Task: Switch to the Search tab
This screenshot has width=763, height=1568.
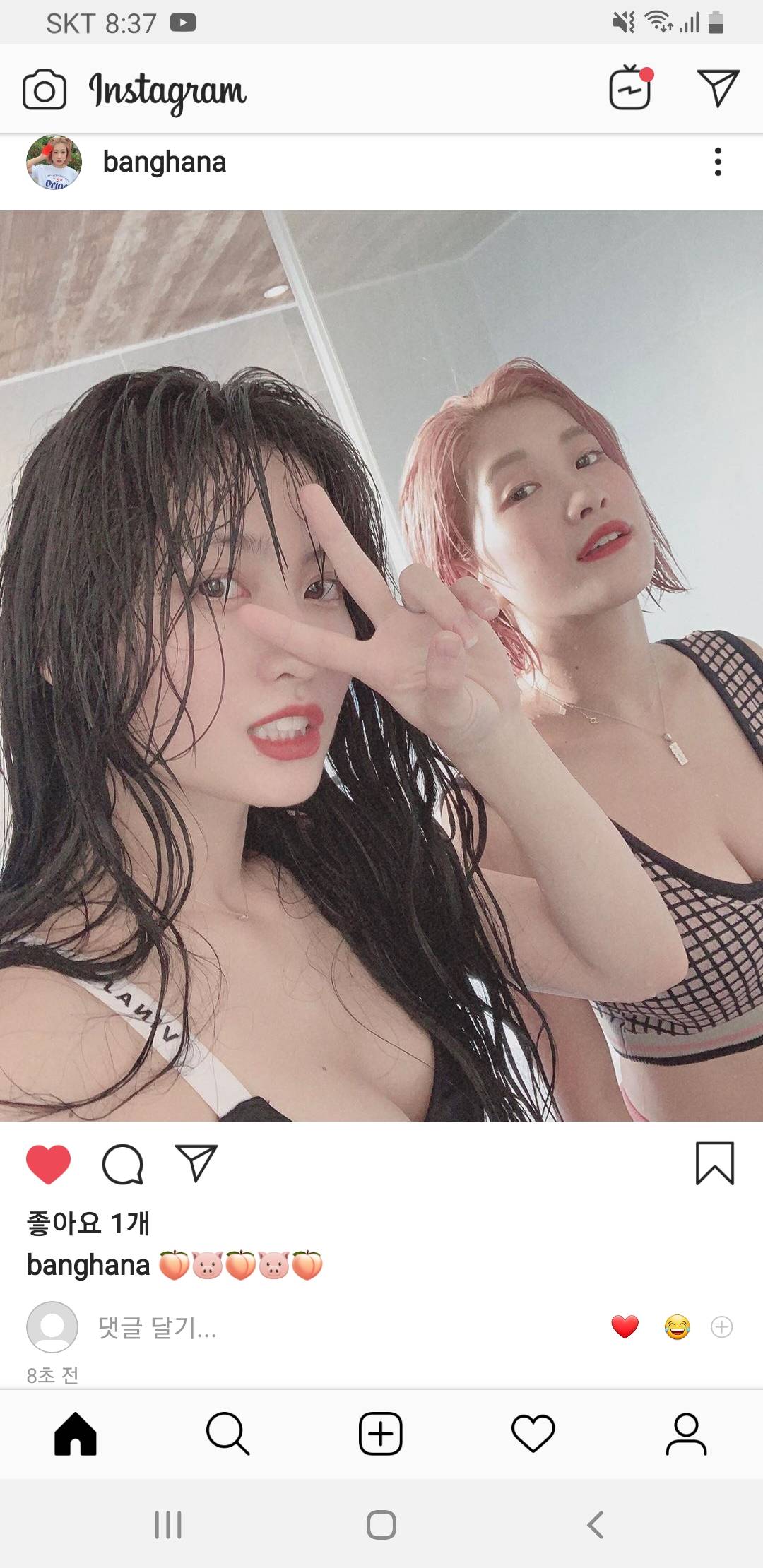Action: 227,1435
